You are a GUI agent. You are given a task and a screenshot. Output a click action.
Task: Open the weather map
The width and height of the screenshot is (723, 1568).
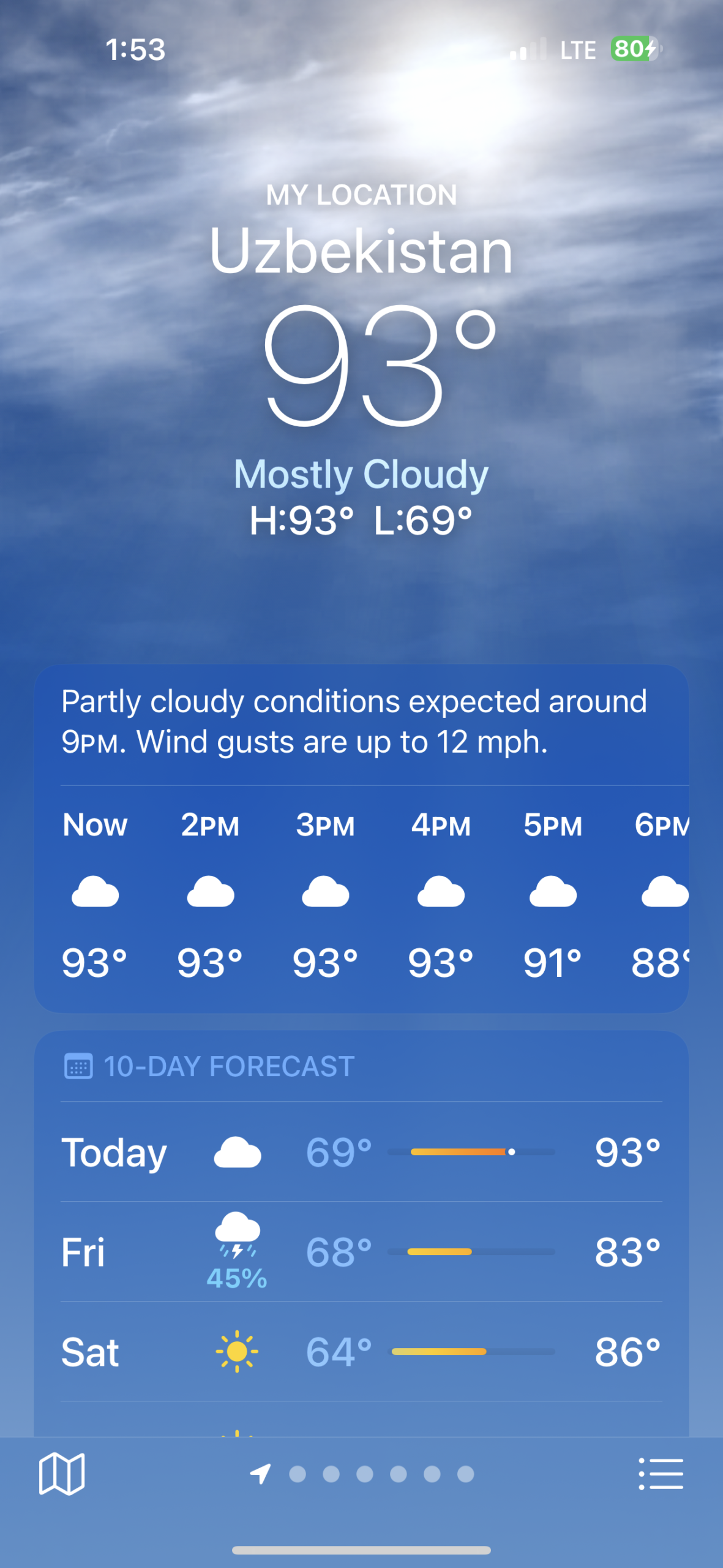coord(61,1474)
